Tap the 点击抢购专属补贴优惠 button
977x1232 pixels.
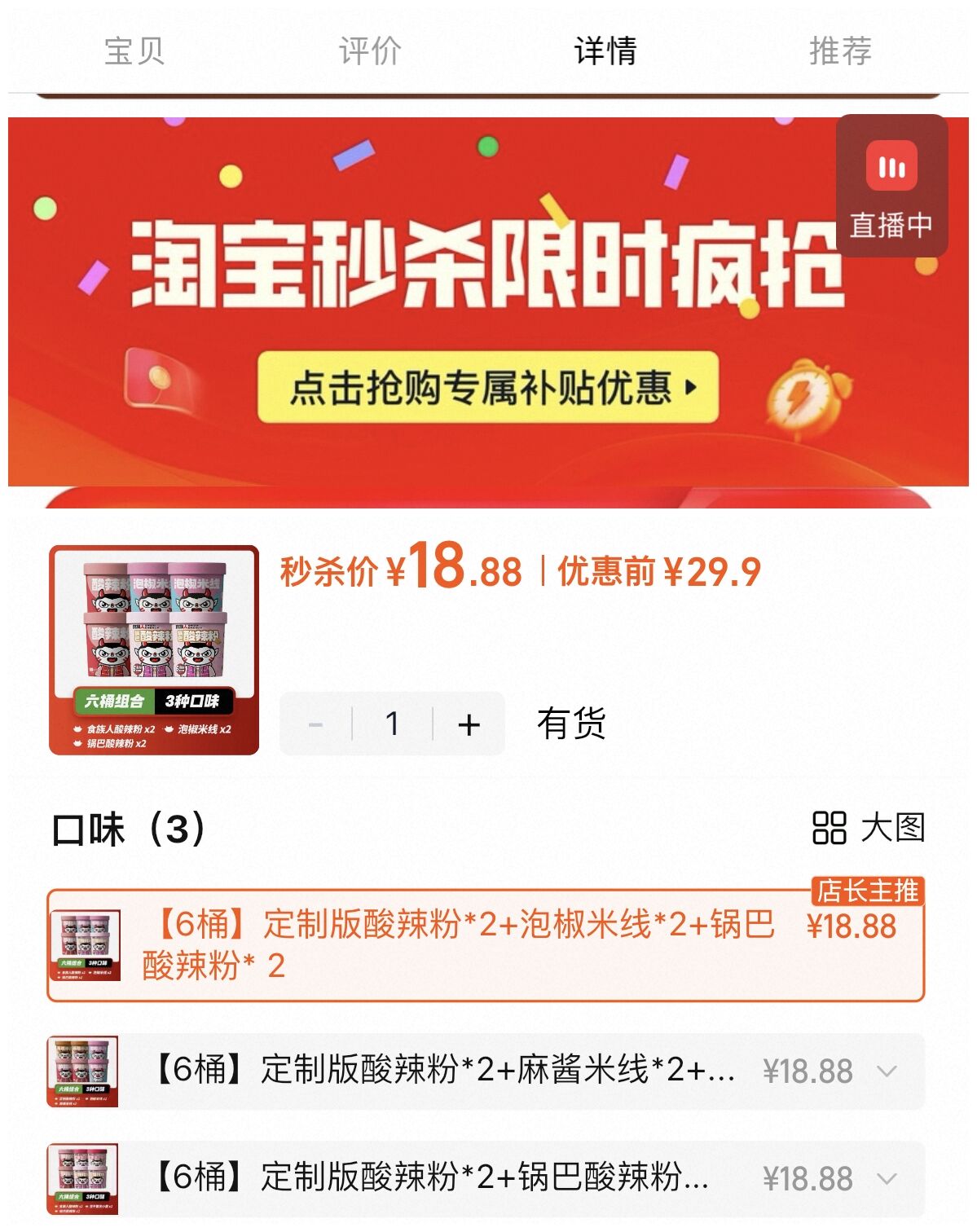(x=489, y=389)
